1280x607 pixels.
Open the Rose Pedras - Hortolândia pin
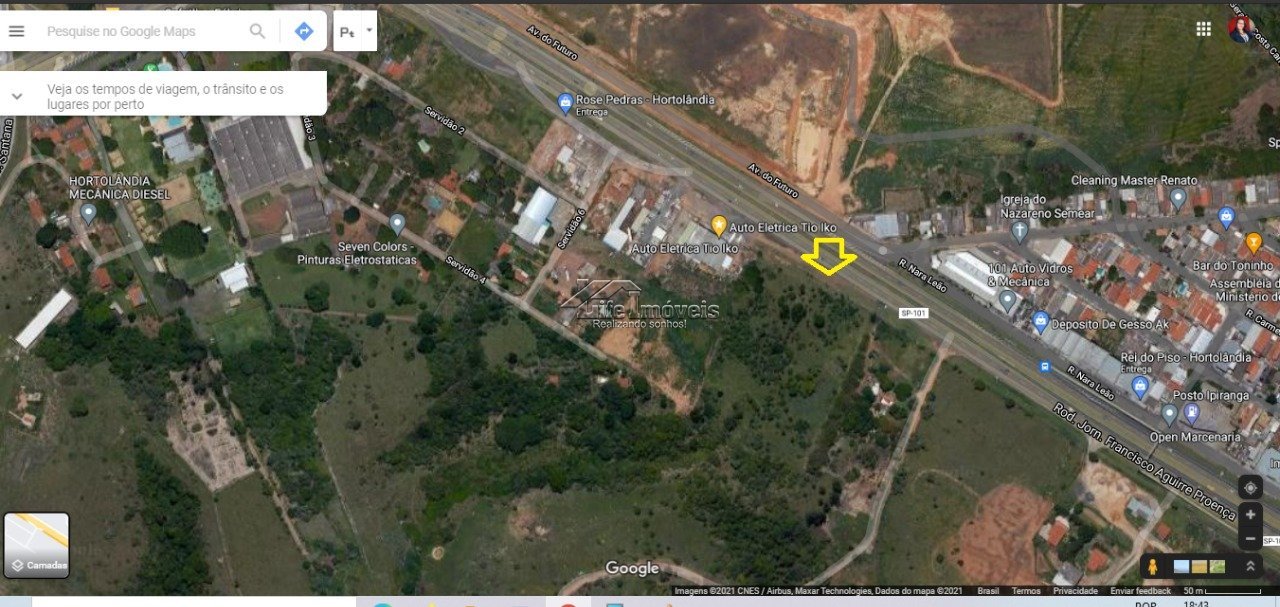[x=565, y=101]
